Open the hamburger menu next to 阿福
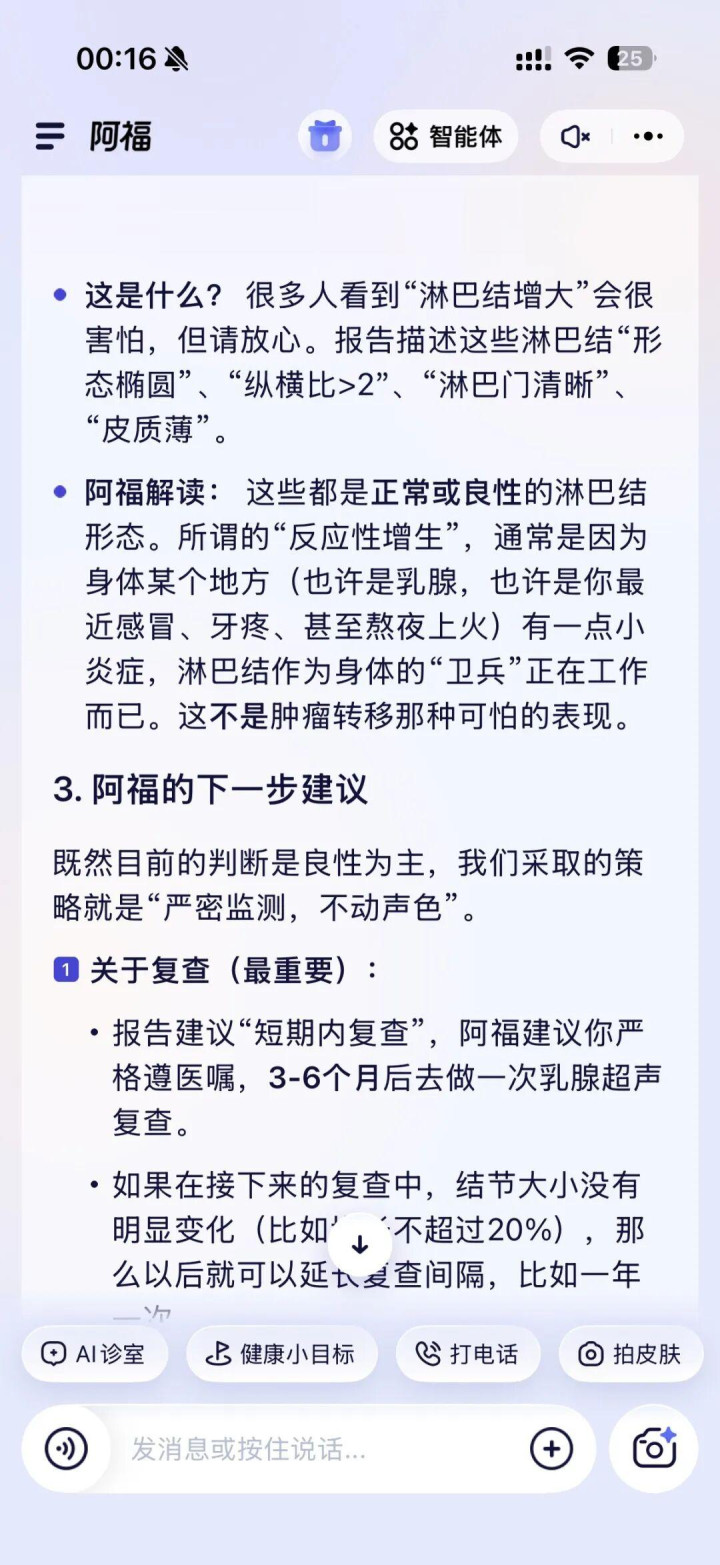The height and width of the screenshot is (1565, 720). (50, 137)
